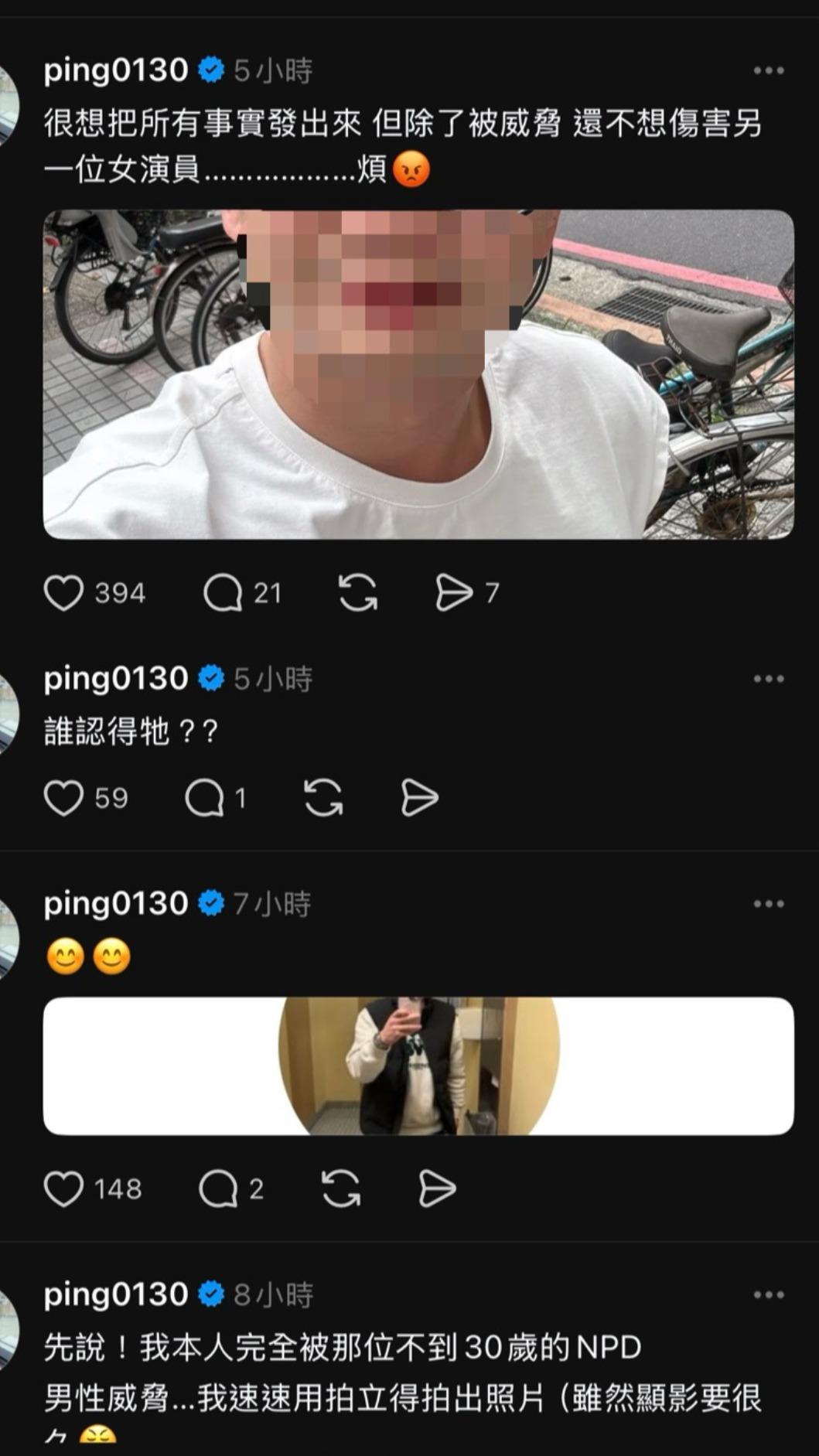Share the post with 7 shares

pyautogui.click(x=454, y=594)
